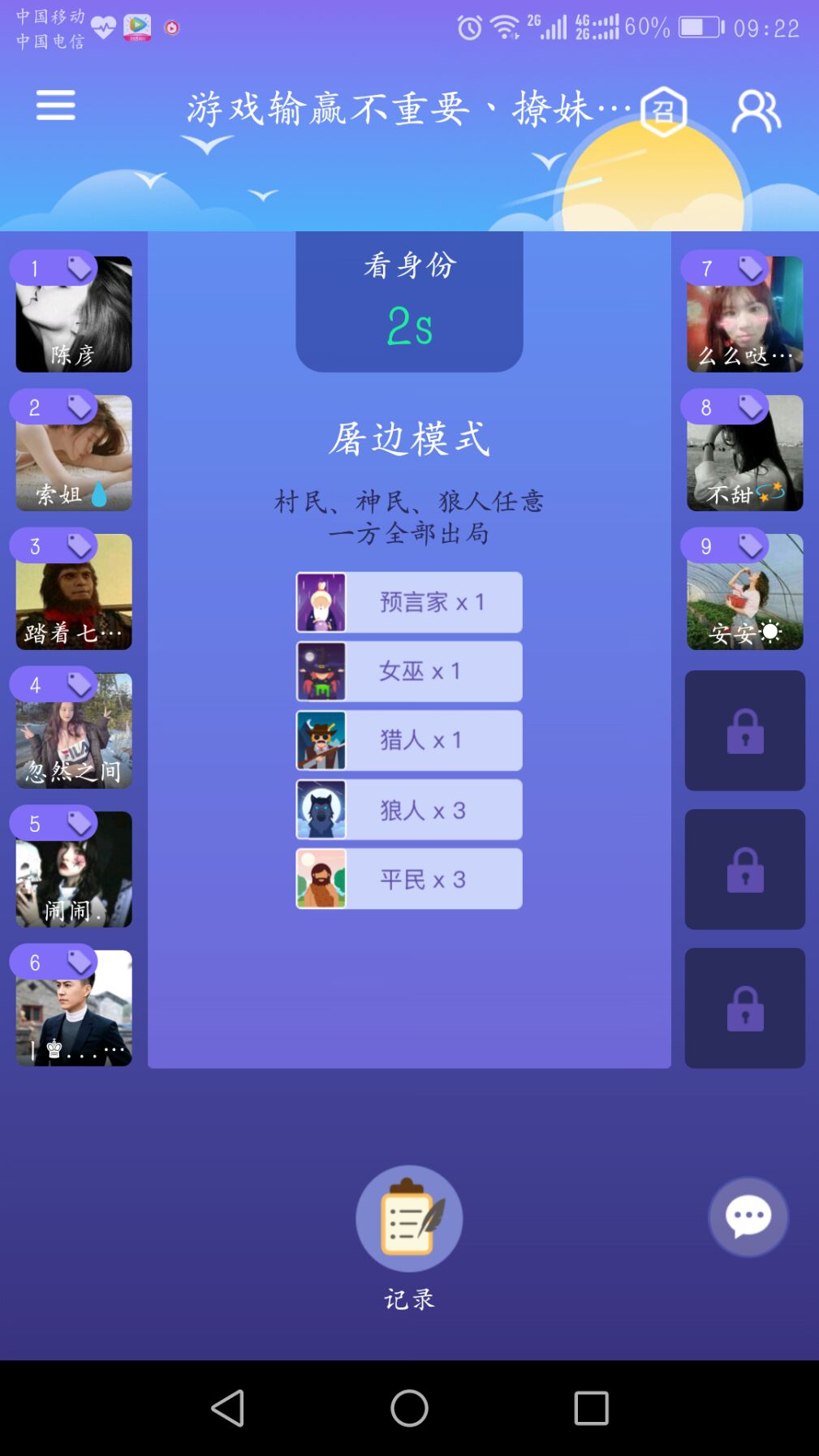819x1456 pixels.
Task: View player 4 忽然之间's profile
Action: coord(74,731)
